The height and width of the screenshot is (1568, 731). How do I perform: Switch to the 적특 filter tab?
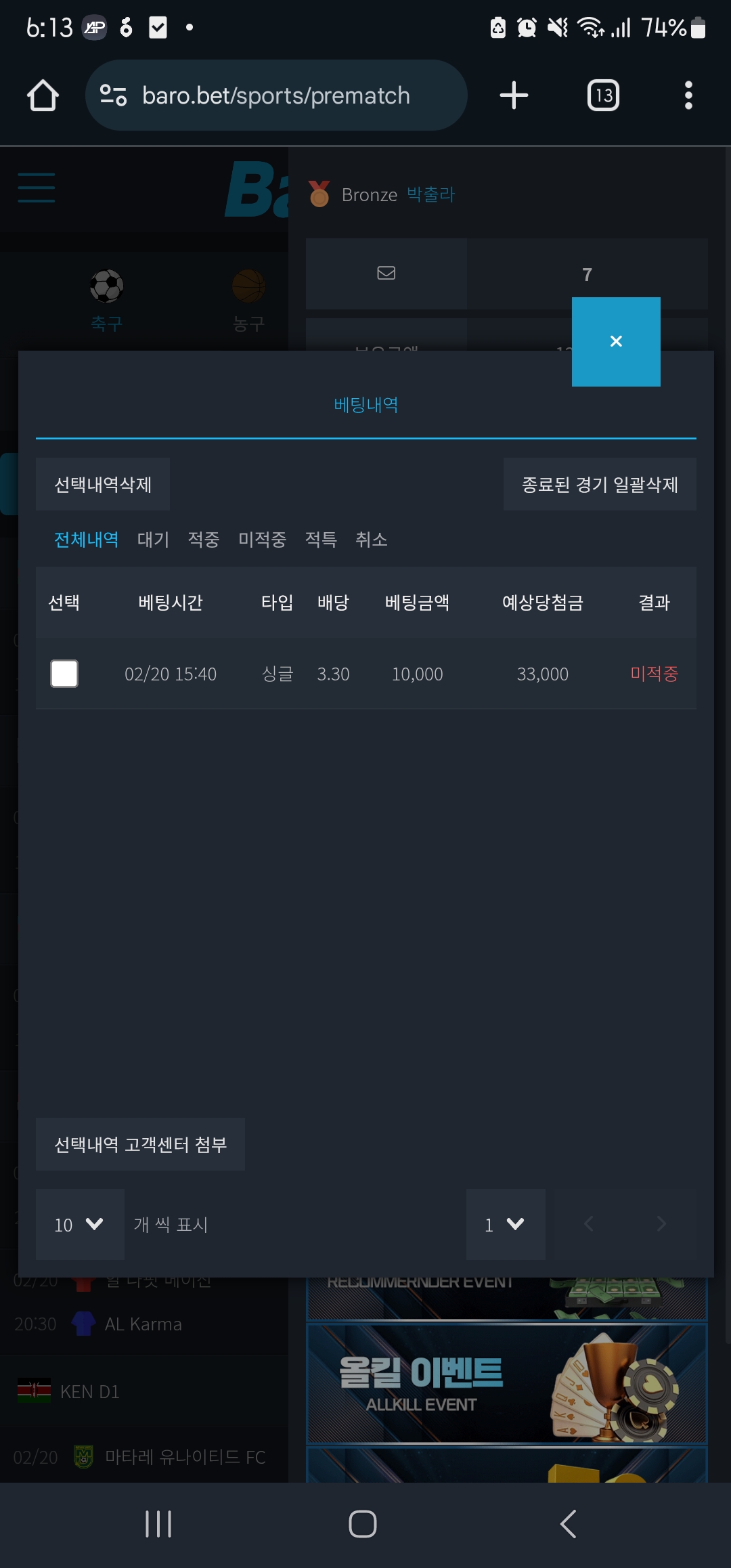[321, 540]
